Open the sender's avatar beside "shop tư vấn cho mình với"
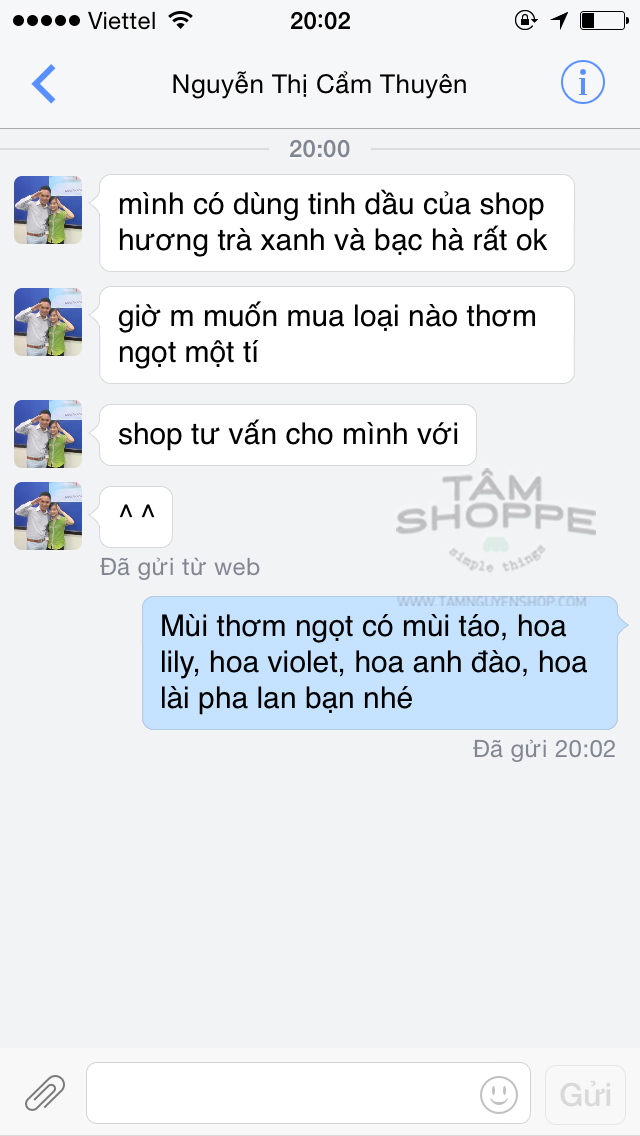640x1136 pixels. (48, 434)
